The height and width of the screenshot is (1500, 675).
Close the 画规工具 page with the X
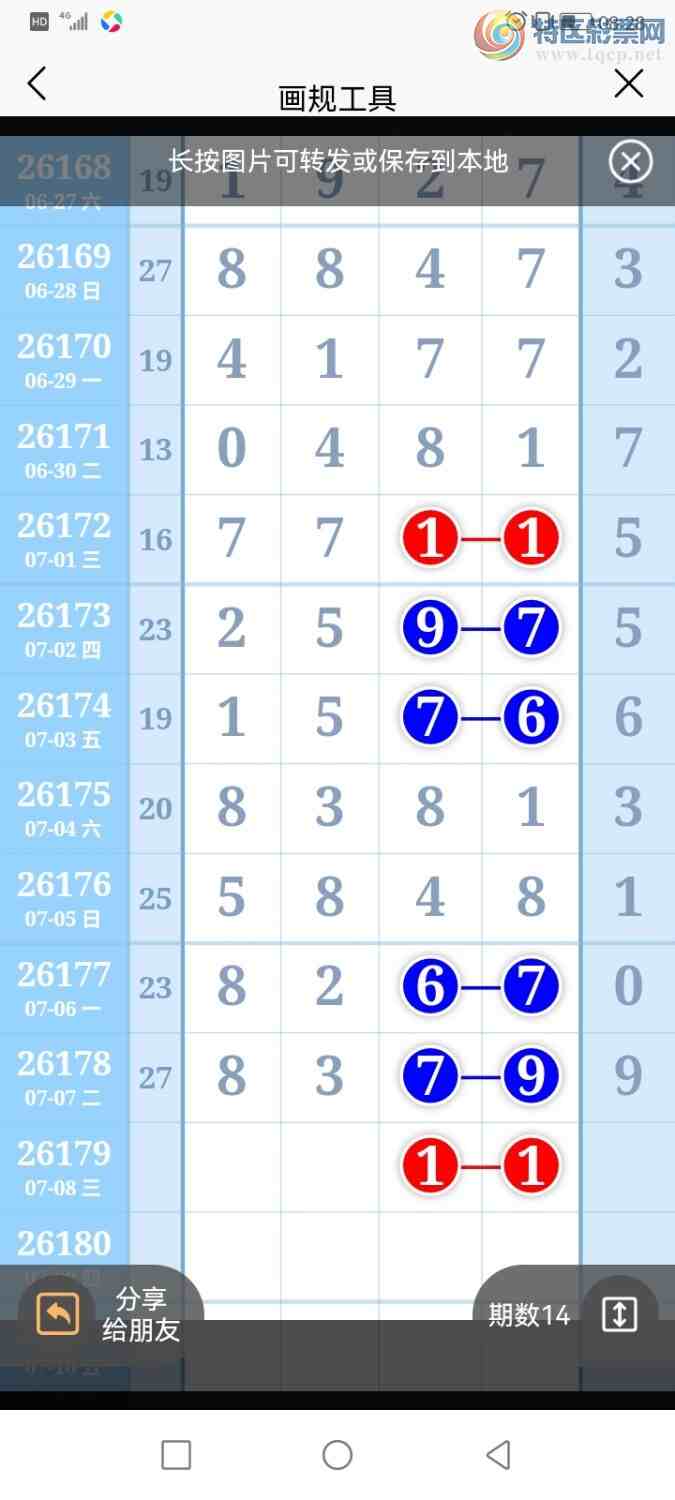point(629,84)
